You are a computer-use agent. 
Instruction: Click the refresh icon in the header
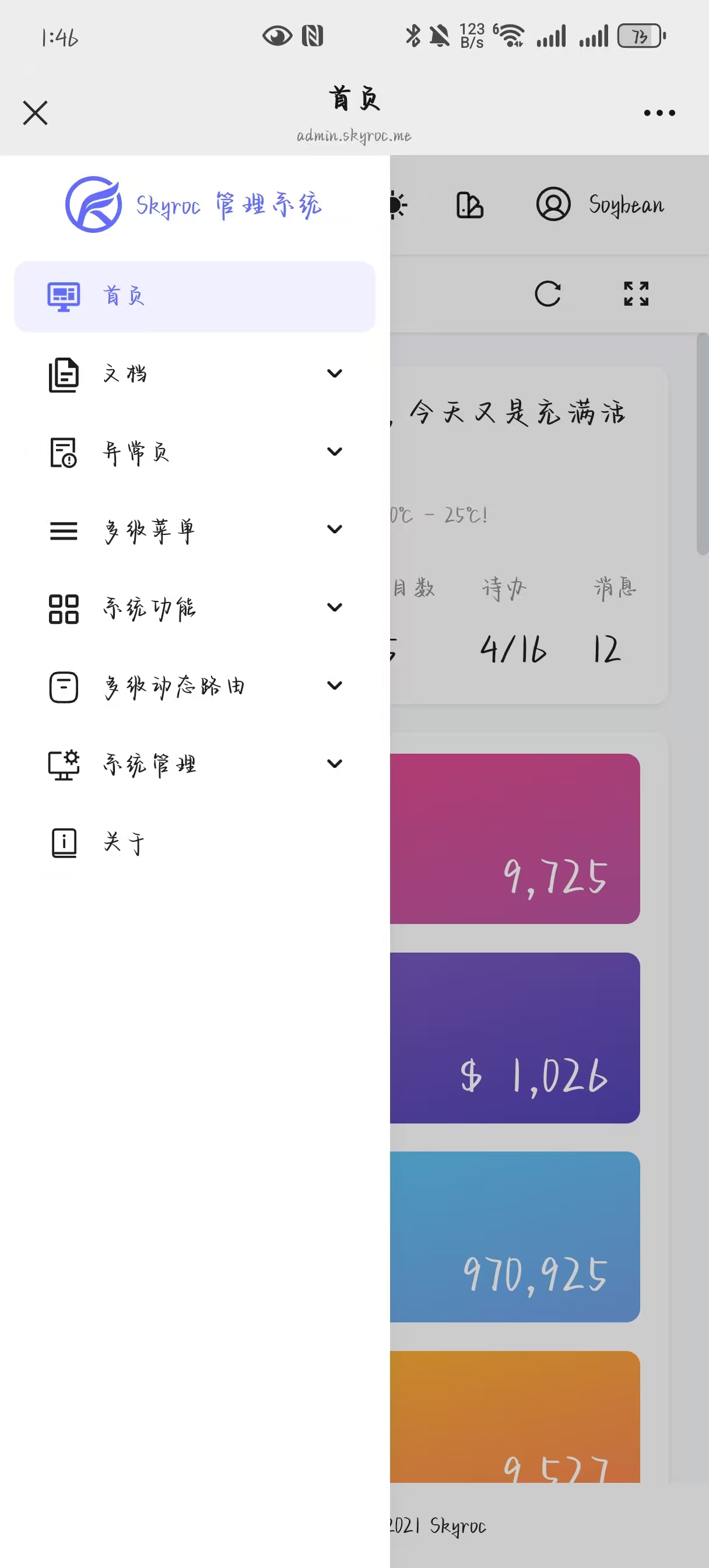[548, 295]
